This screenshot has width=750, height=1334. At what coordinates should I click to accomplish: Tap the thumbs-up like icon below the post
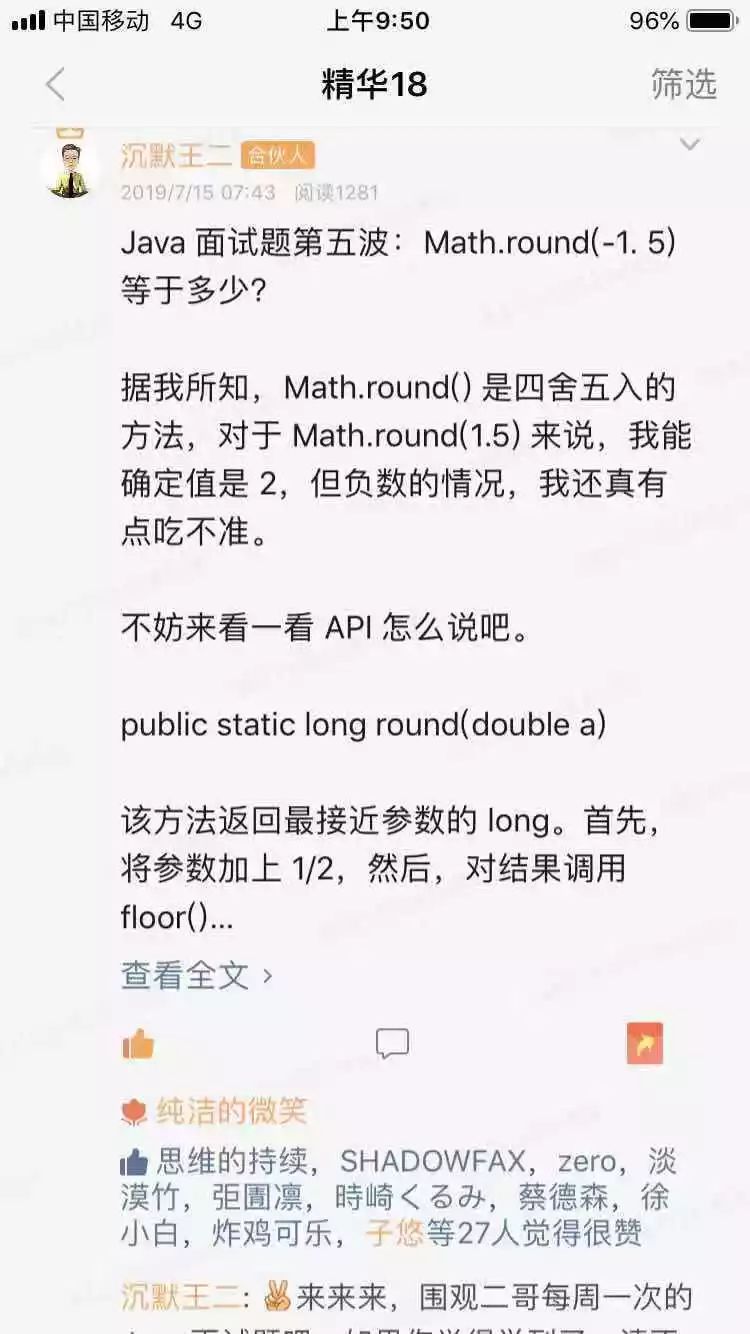pos(137,1043)
